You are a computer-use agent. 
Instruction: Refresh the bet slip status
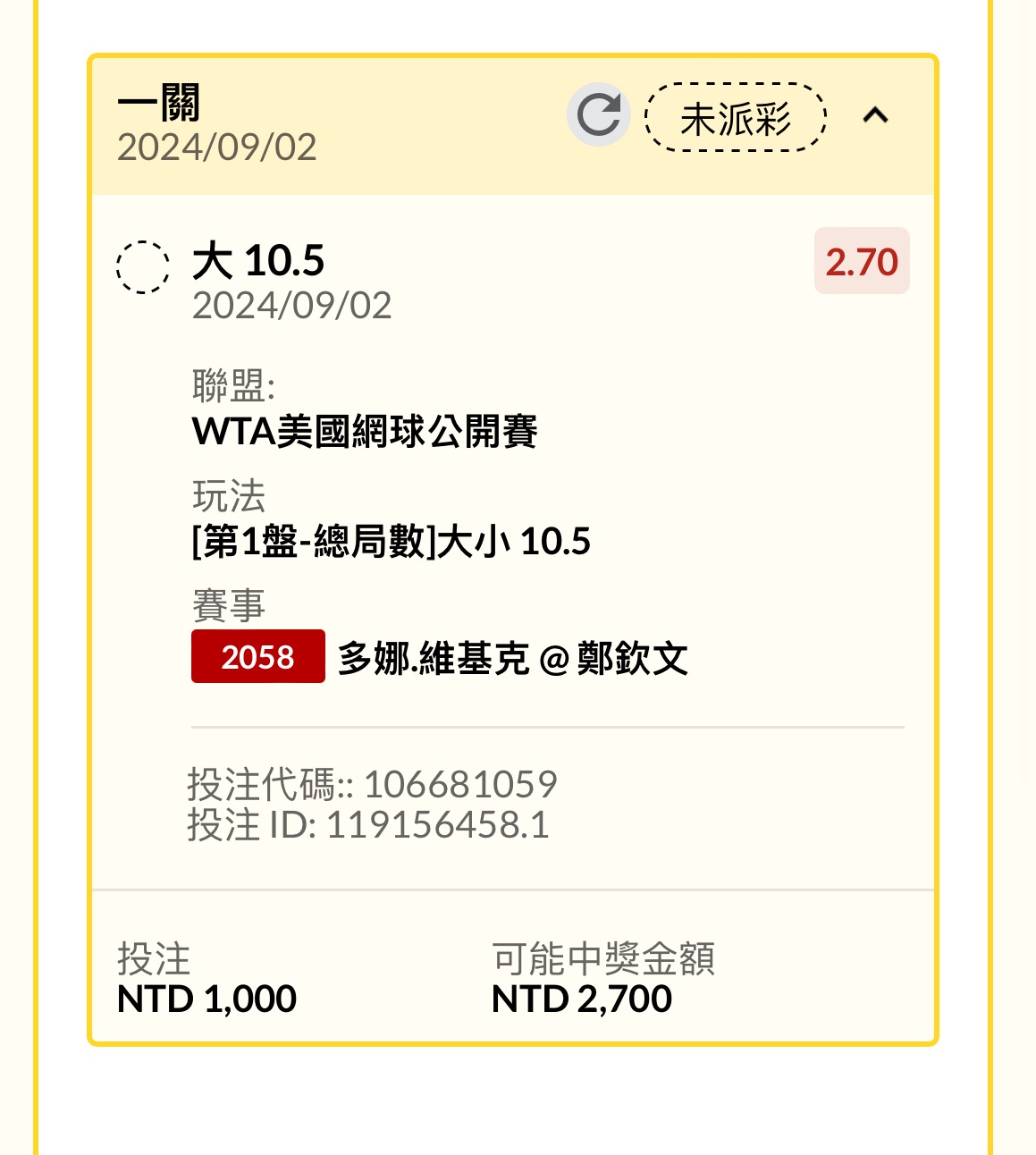point(598,115)
